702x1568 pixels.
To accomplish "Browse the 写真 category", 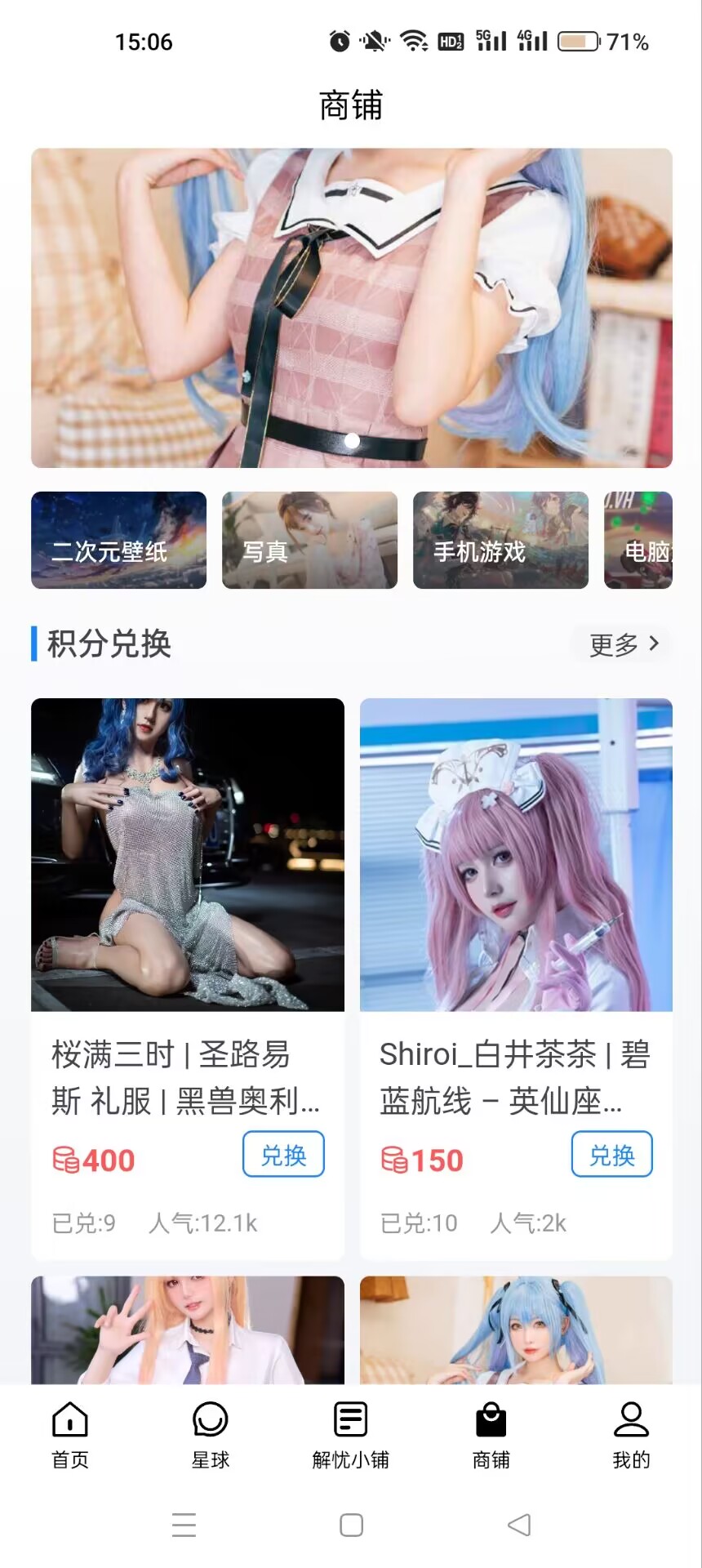I will [x=309, y=540].
